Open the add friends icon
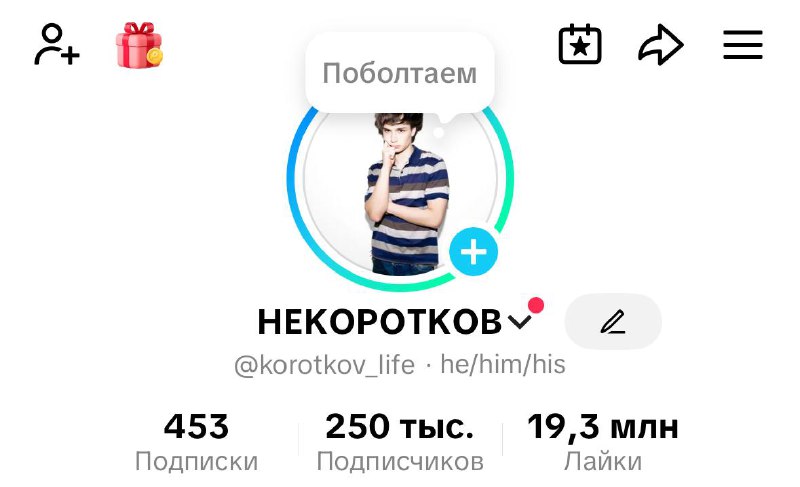Screen dimensions: 800x487 click(x=57, y=46)
